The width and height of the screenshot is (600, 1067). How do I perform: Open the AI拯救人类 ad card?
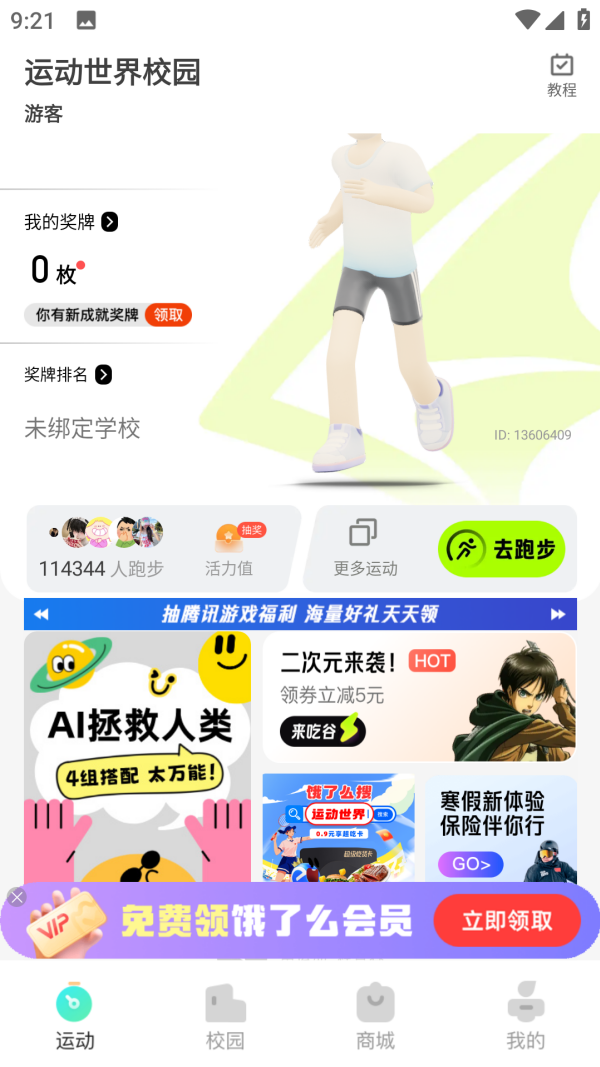pos(138,757)
